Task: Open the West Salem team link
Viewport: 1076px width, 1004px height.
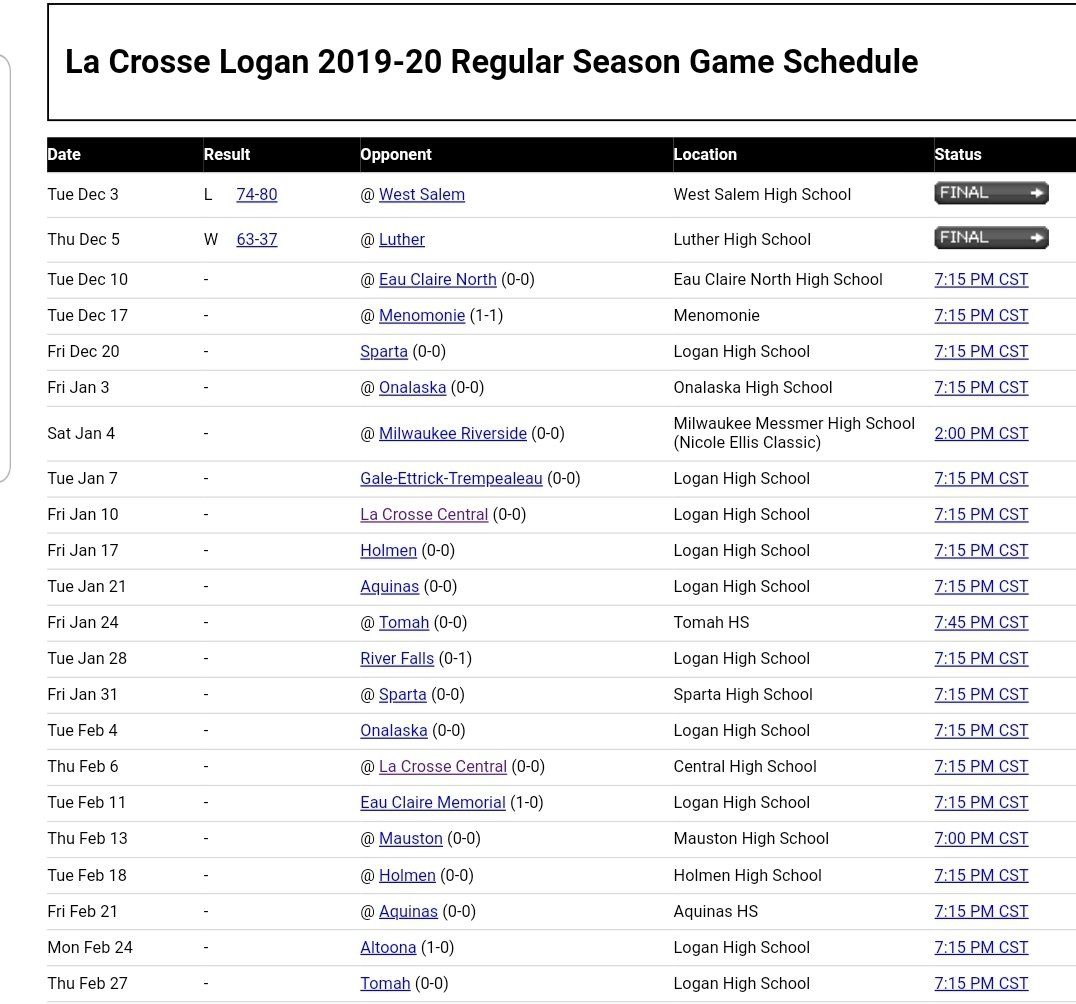Action: (421, 194)
